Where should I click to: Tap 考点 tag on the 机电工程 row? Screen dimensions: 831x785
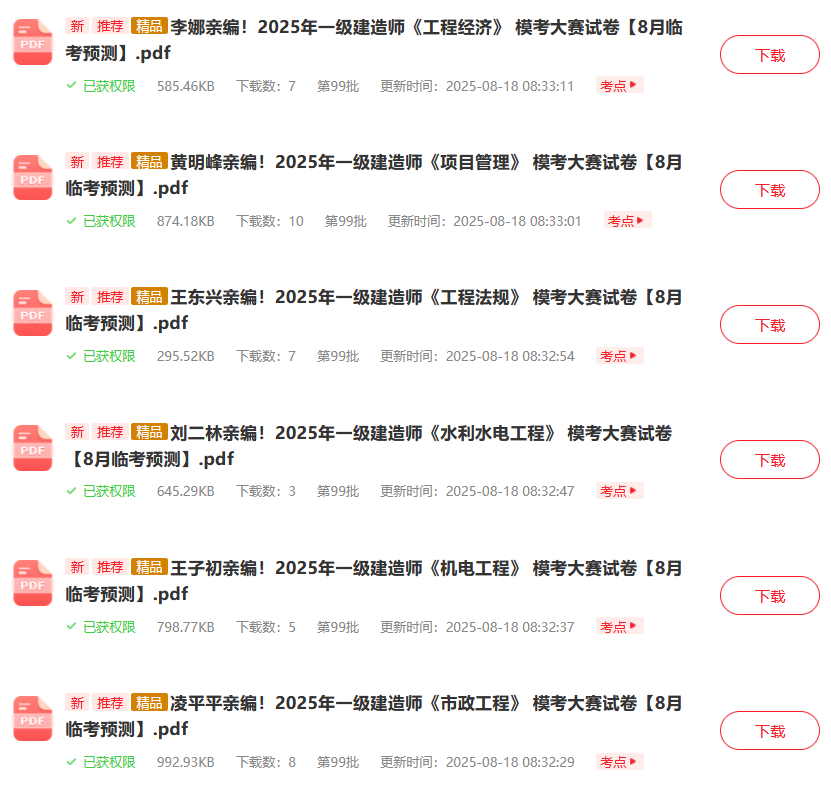(x=619, y=627)
